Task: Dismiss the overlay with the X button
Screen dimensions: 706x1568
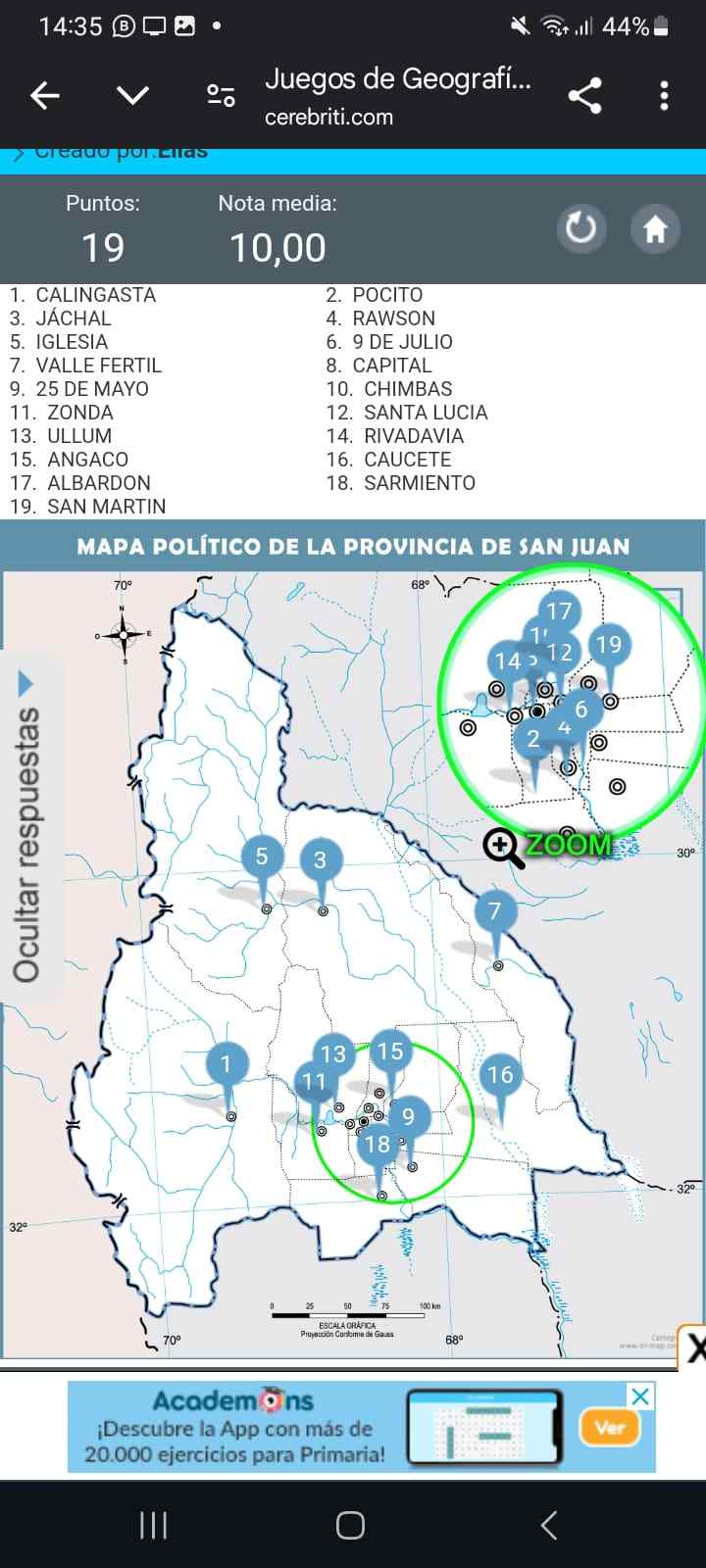Action: (x=695, y=1349)
